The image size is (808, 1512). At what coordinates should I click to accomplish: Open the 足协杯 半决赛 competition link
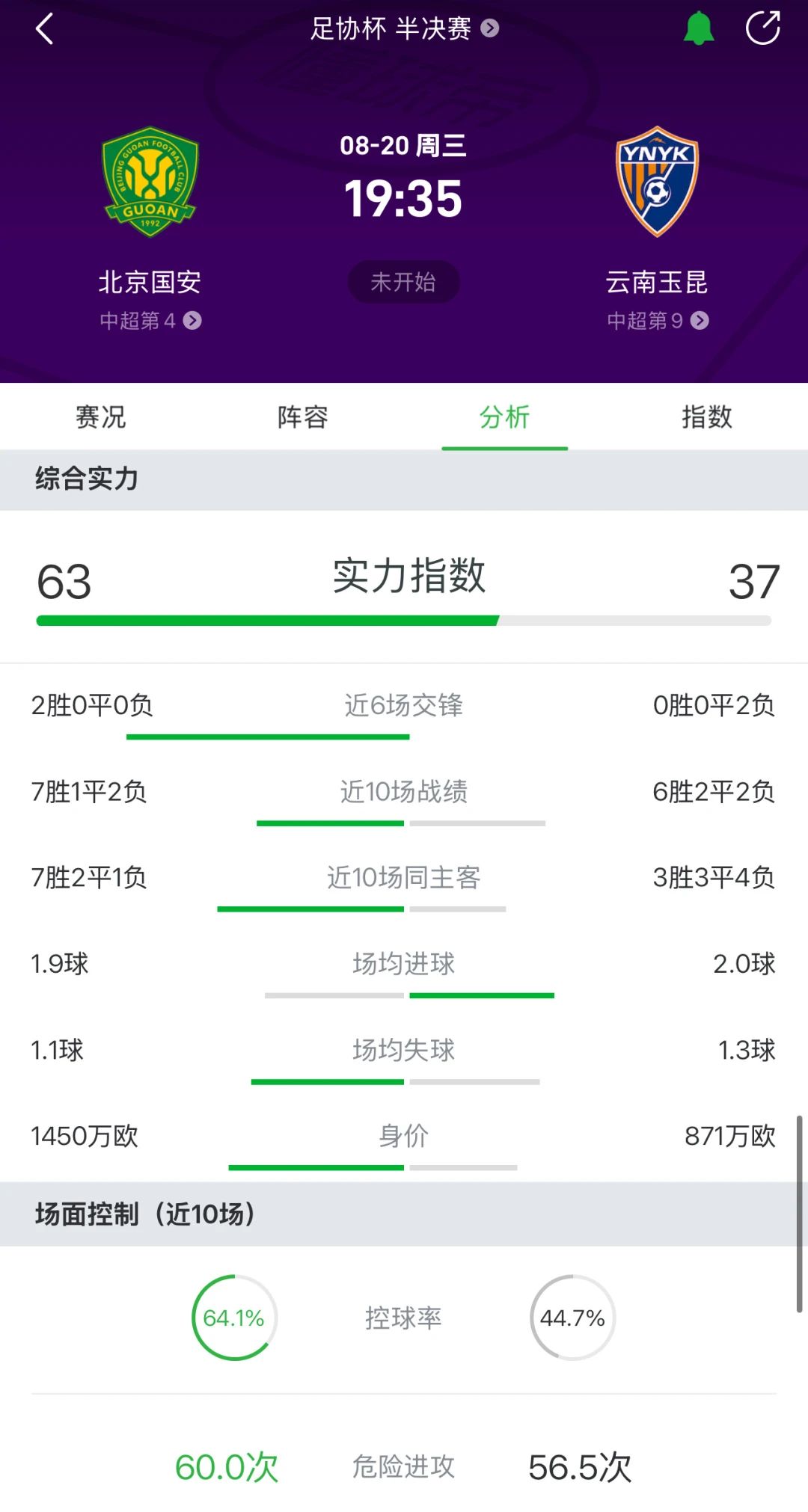405,28
